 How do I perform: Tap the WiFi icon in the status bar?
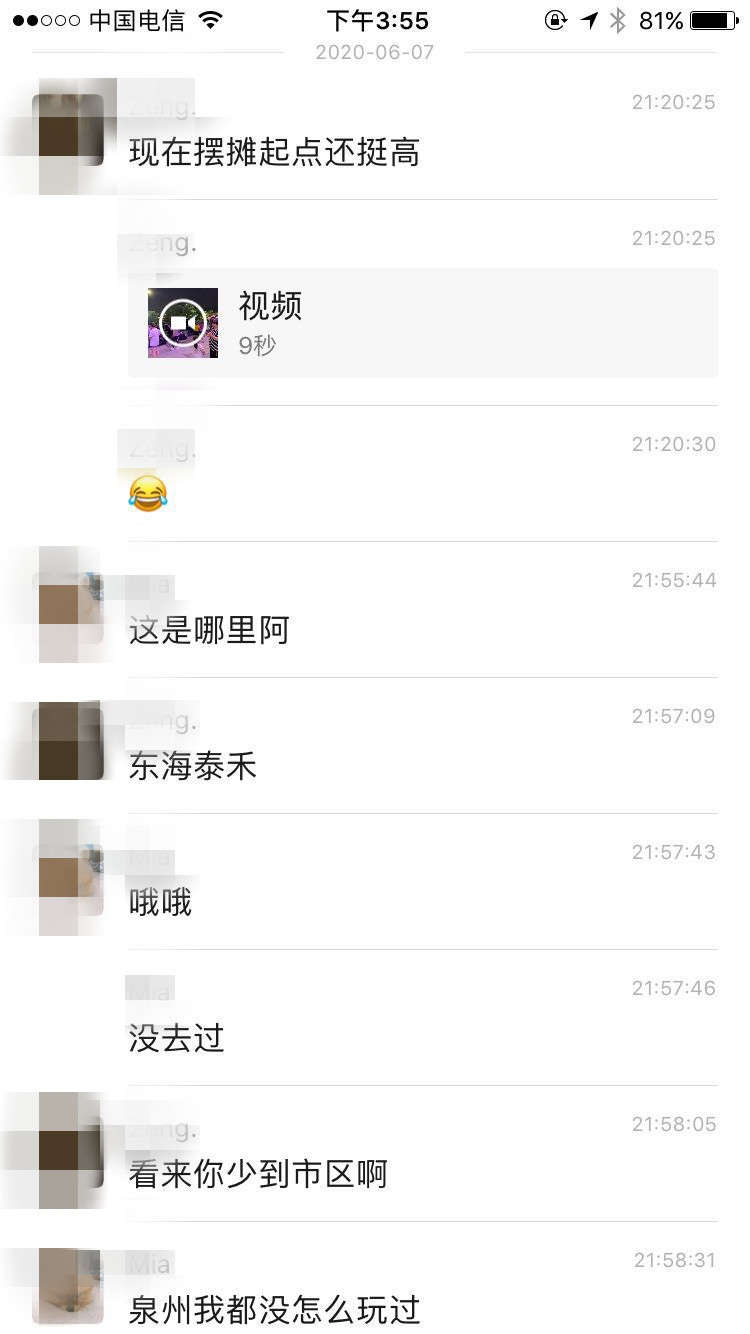tap(210, 19)
